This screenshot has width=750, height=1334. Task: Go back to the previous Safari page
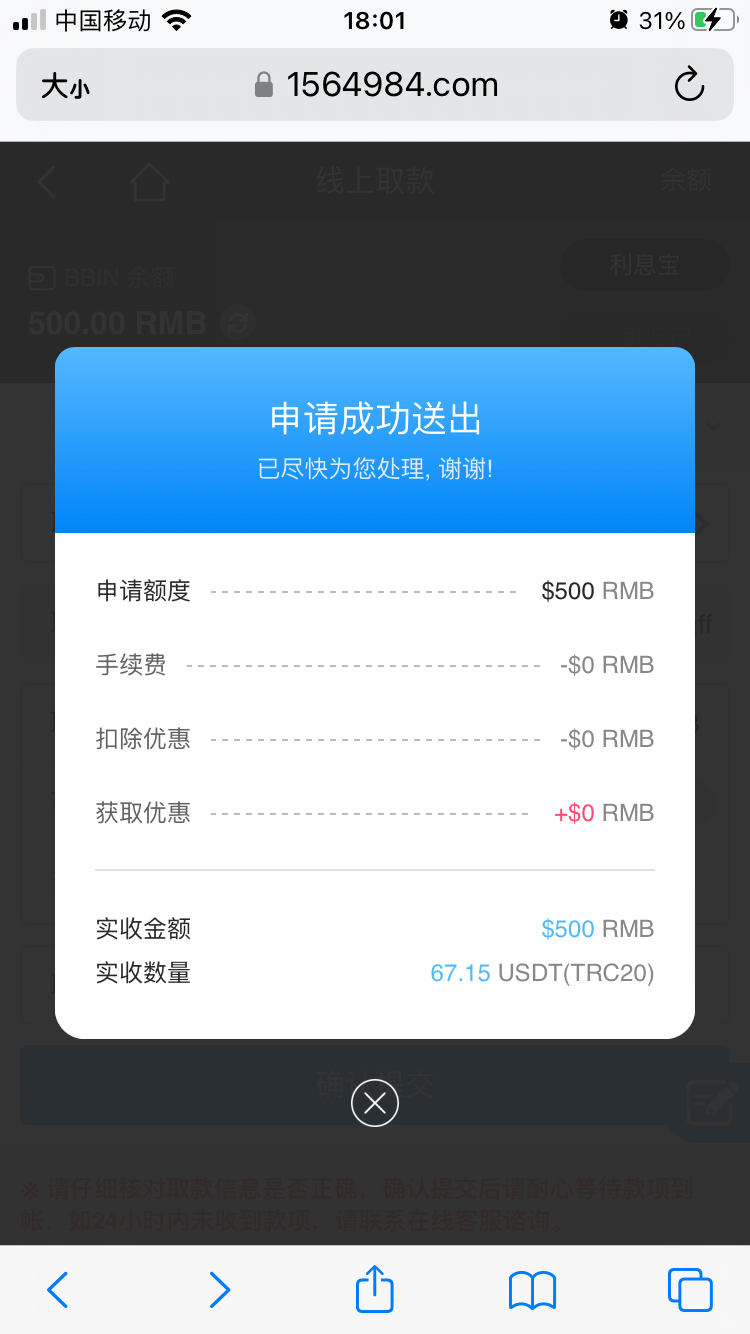coord(58,1290)
